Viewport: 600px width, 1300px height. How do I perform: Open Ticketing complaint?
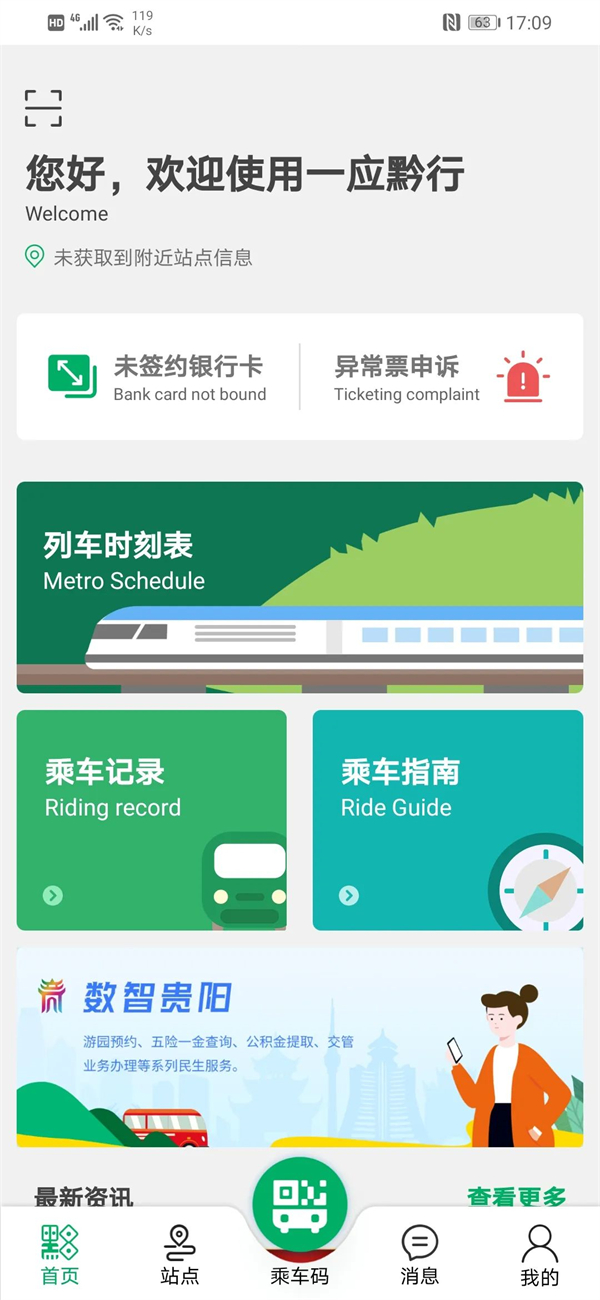pyautogui.click(x=441, y=377)
